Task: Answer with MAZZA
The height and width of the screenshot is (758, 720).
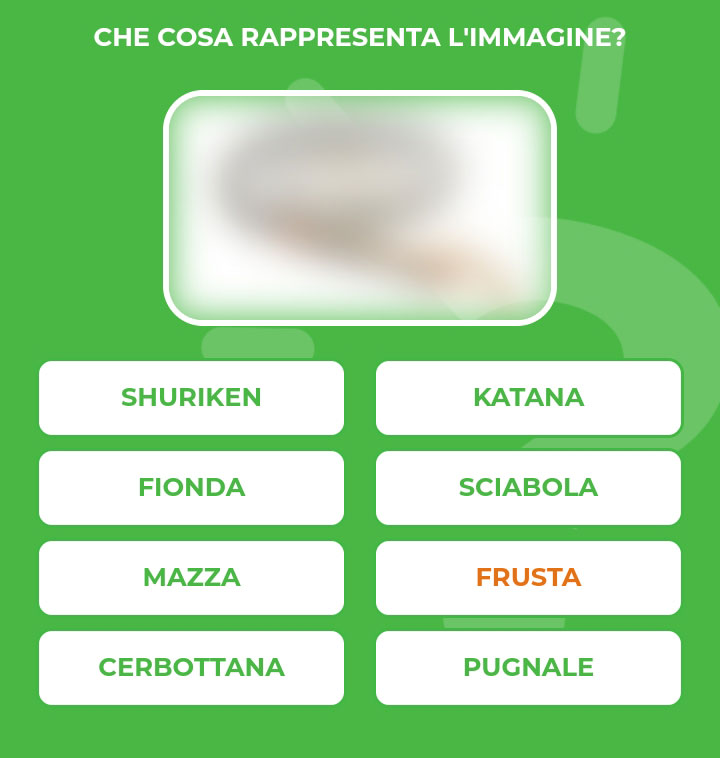Action: [x=191, y=578]
